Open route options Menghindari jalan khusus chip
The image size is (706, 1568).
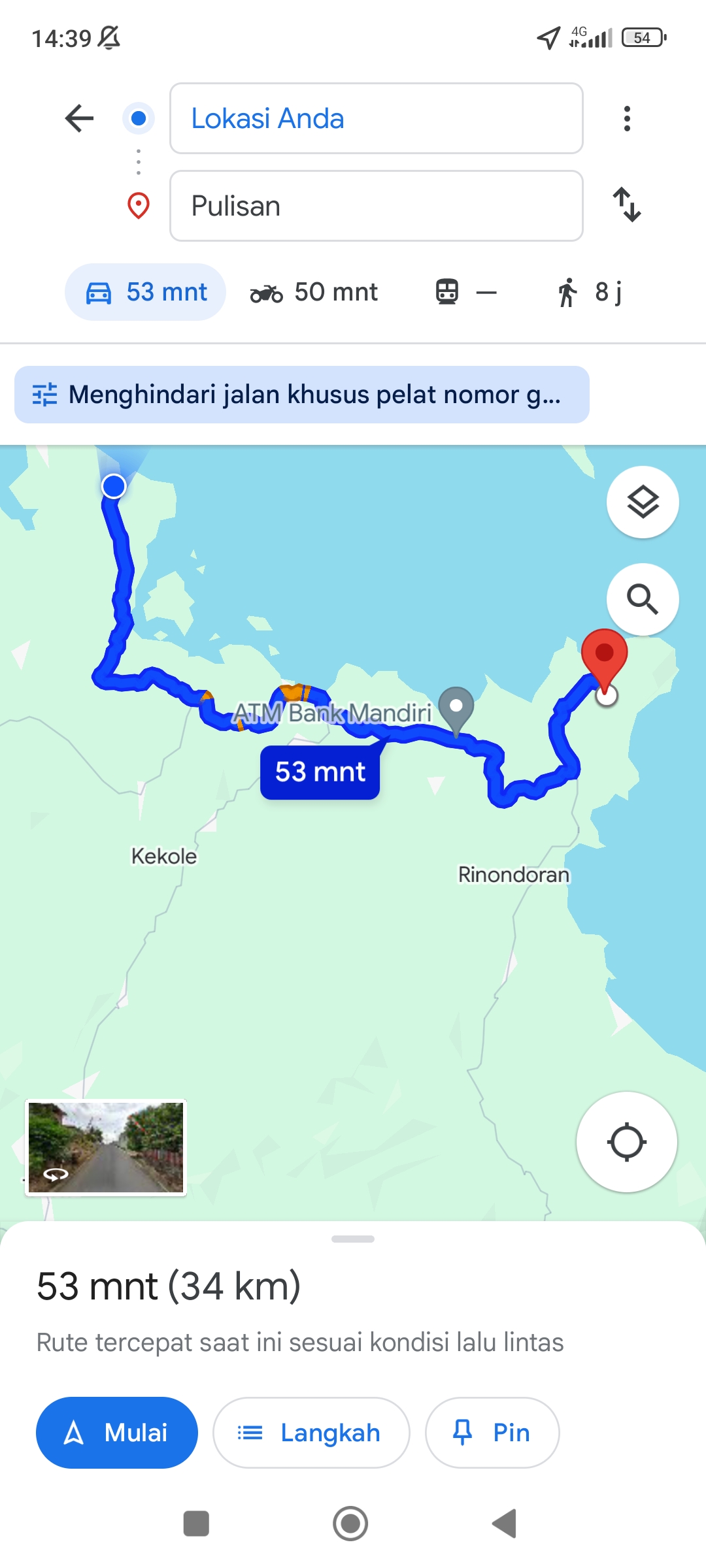point(302,395)
